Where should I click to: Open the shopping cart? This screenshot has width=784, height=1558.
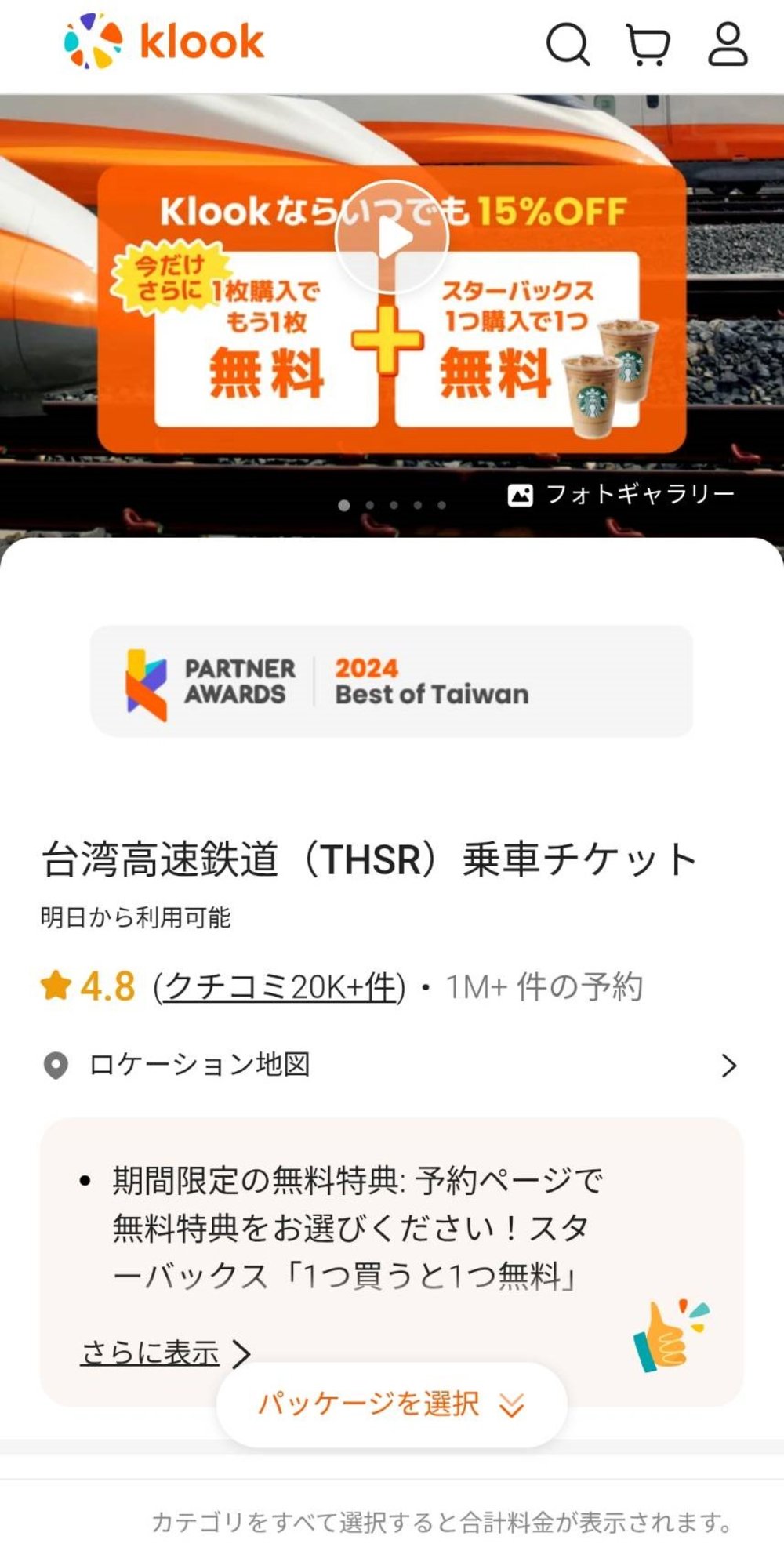[649, 45]
